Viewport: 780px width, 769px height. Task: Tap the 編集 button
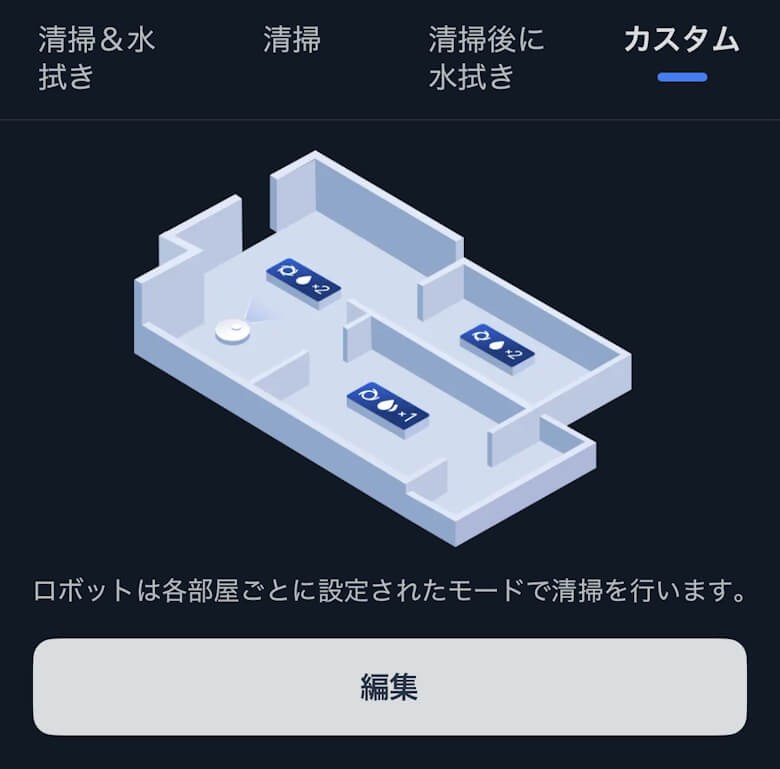[x=389, y=687]
